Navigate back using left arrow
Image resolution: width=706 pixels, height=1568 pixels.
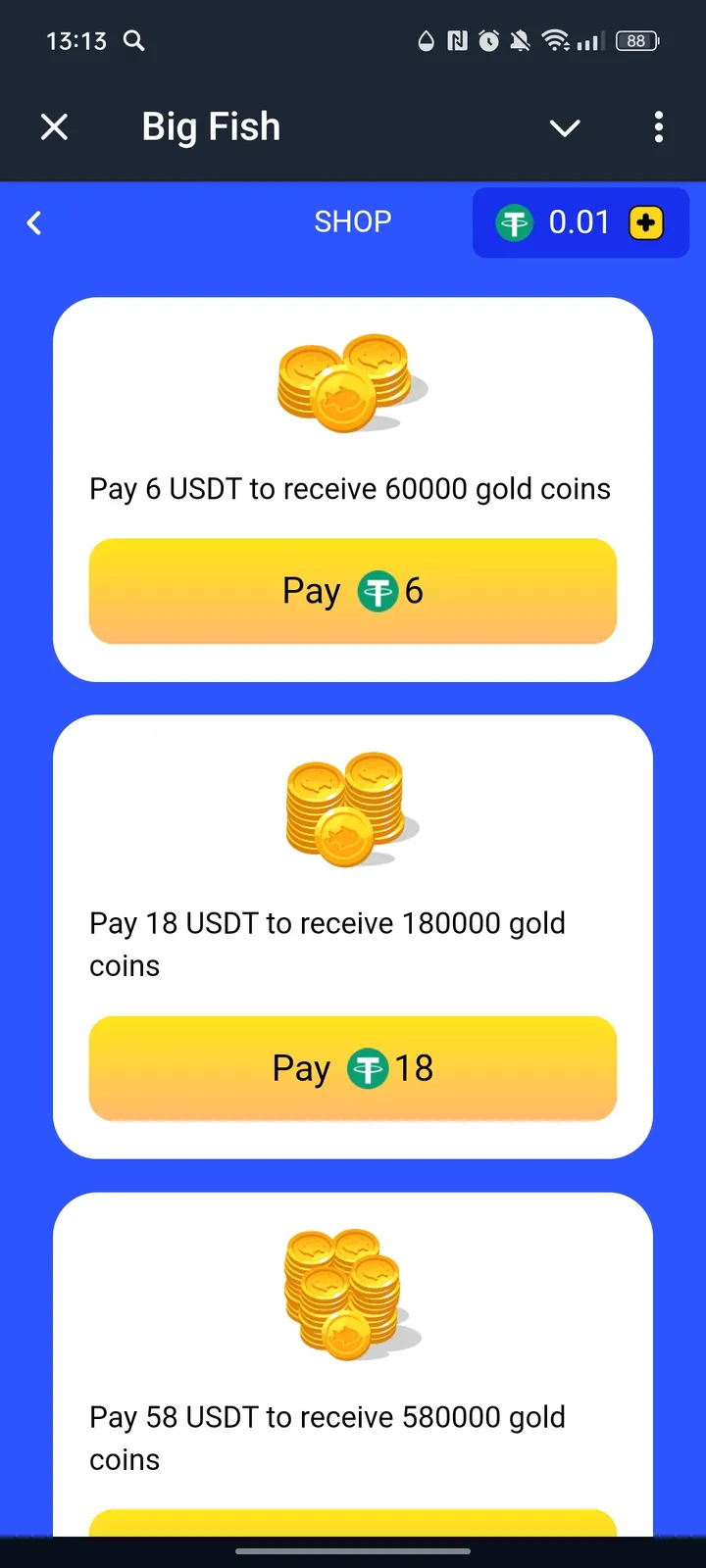[34, 222]
